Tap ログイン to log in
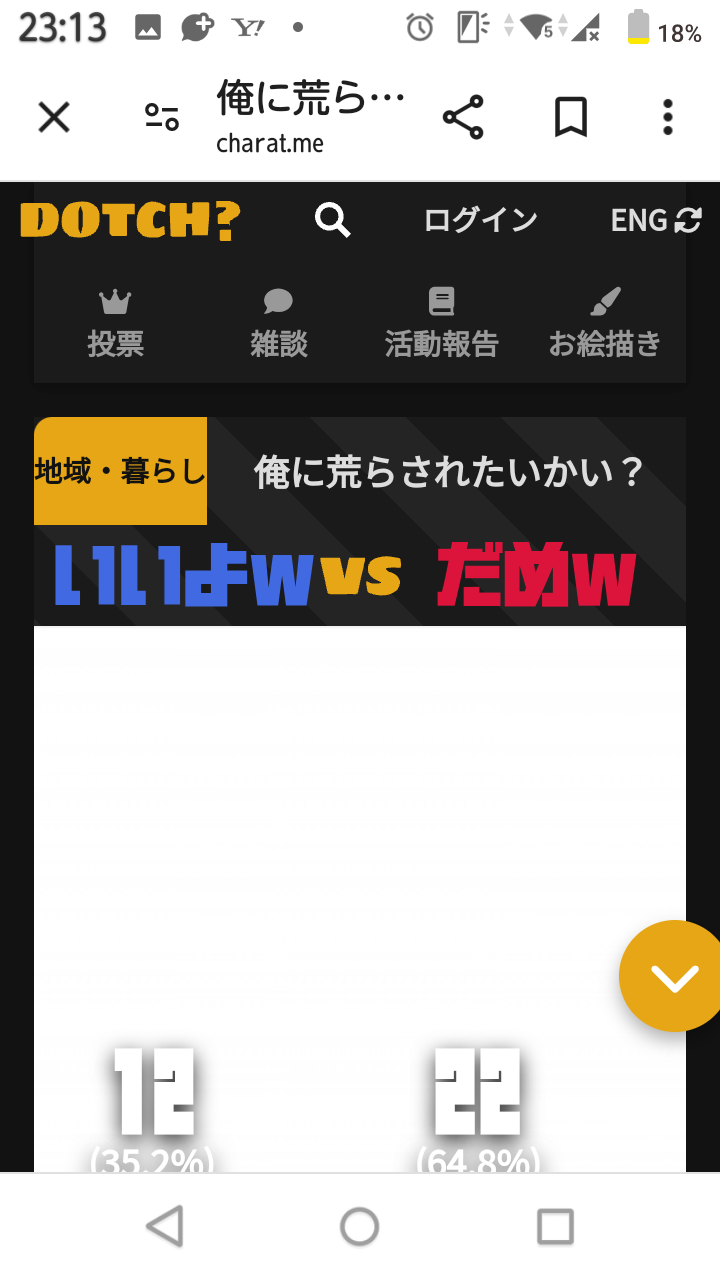The image size is (720, 1280). (x=481, y=220)
